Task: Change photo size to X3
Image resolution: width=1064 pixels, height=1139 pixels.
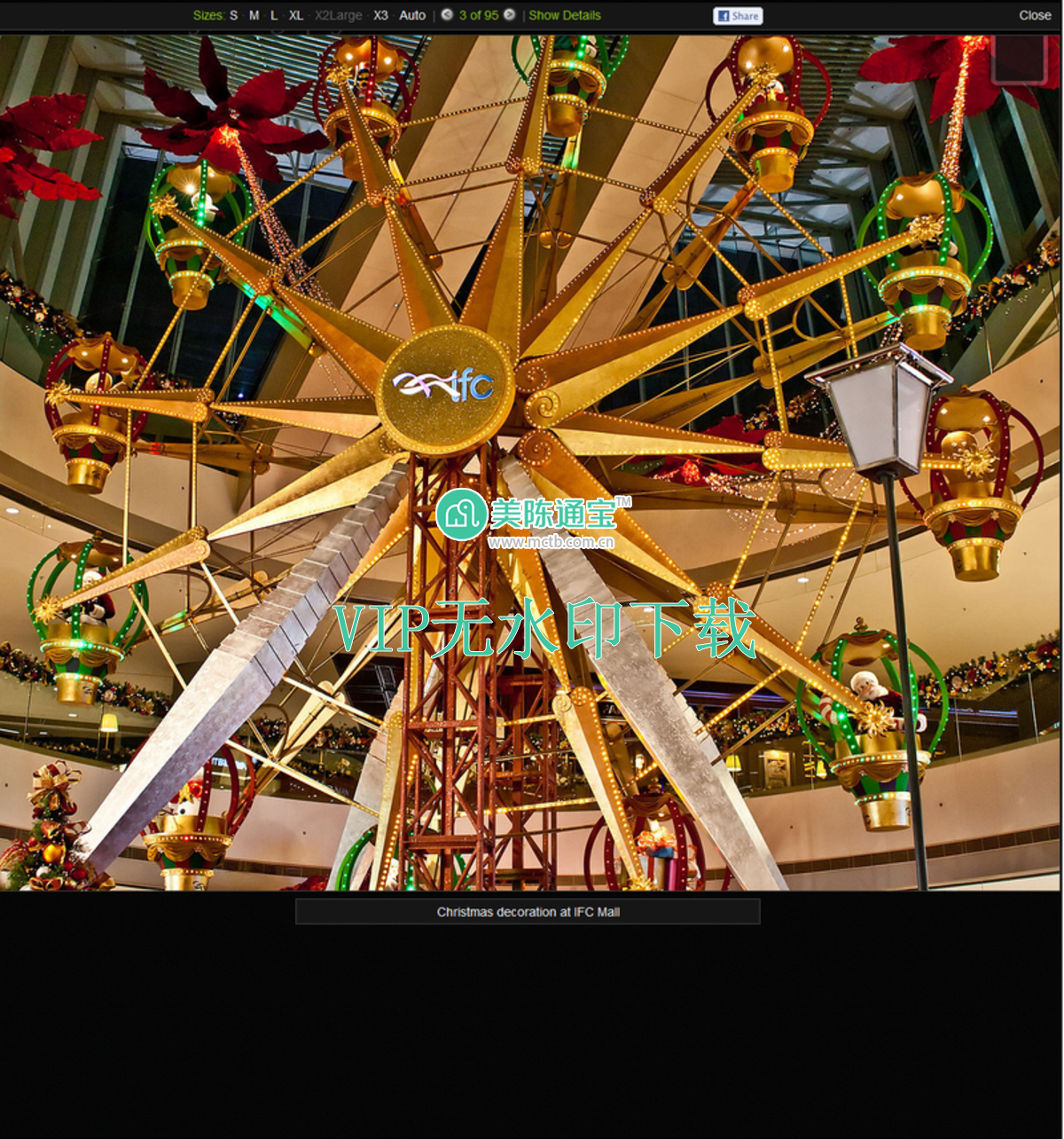Action: (x=380, y=15)
